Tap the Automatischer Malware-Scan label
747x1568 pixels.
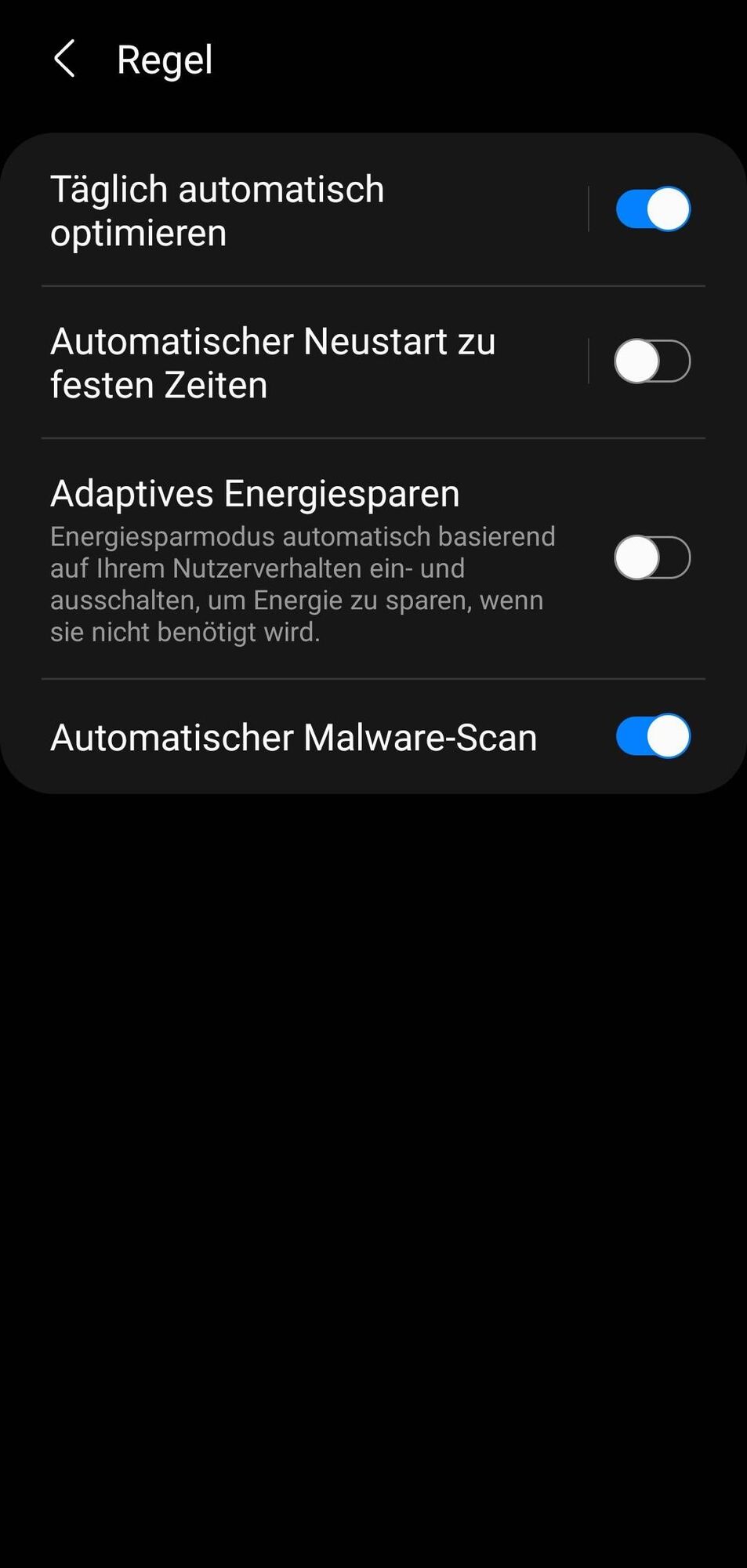tap(292, 736)
